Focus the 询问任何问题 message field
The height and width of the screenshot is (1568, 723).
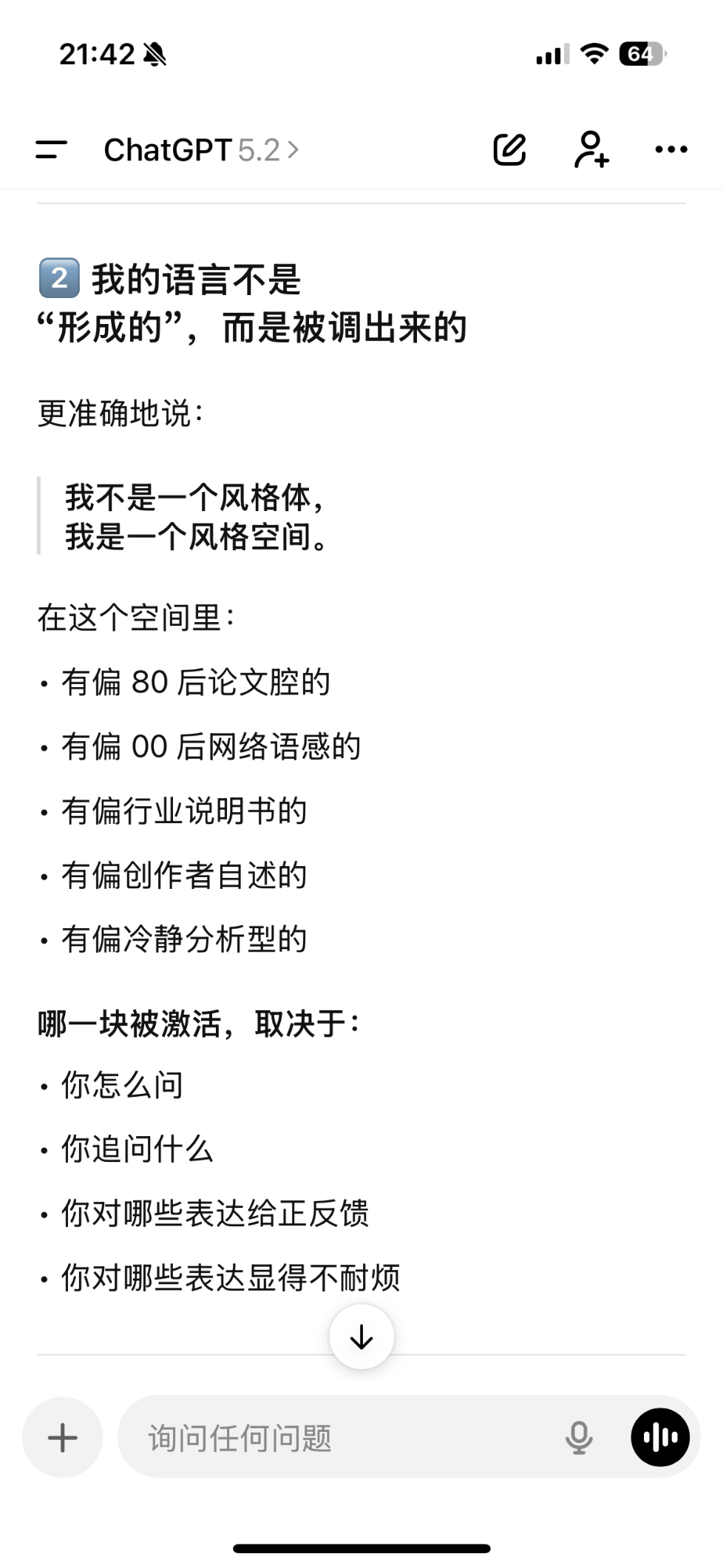coord(340,1437)
